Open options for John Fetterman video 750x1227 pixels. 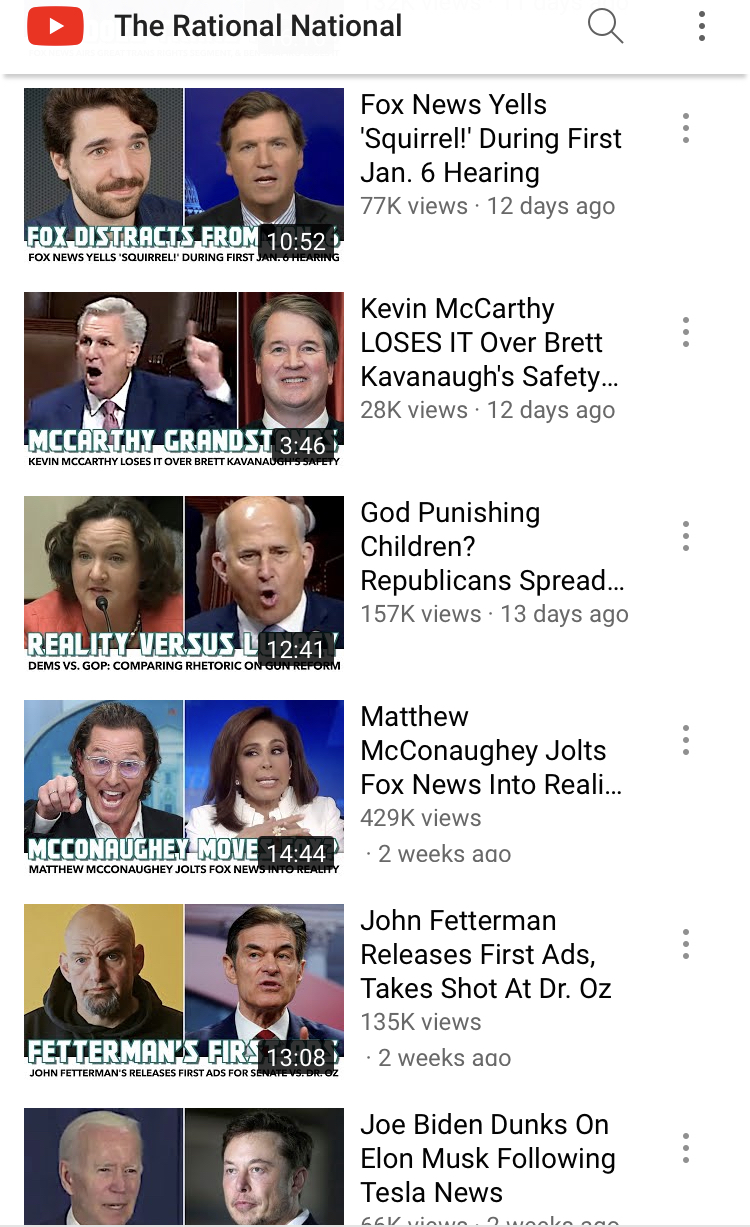pos(686,944)
